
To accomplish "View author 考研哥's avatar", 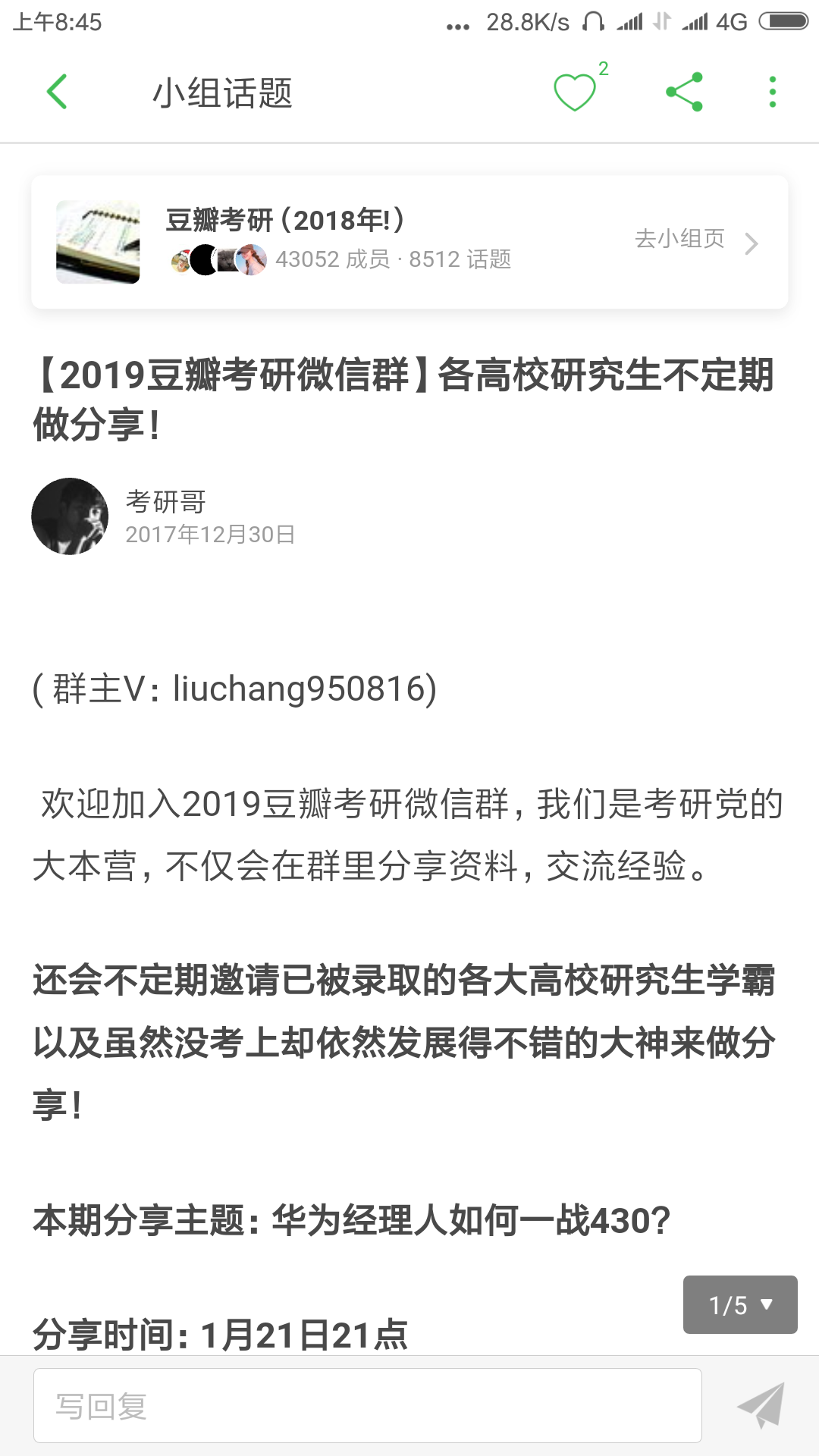I will (70, 516).
